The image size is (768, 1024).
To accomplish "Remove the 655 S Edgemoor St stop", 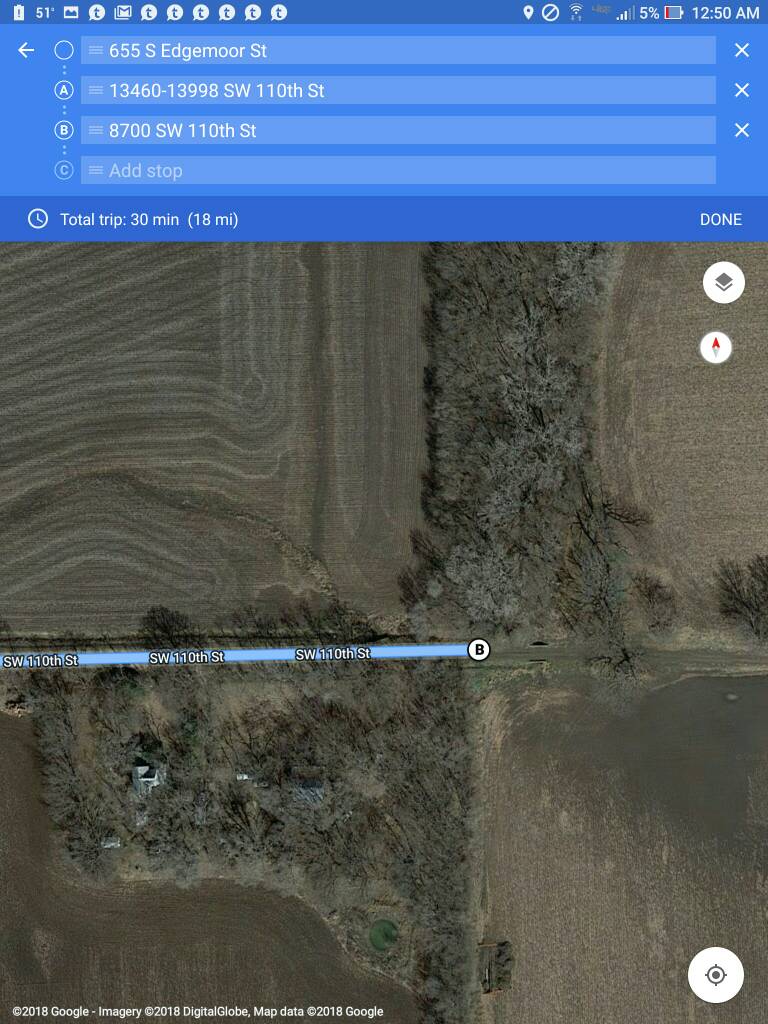I will [742, 50].
